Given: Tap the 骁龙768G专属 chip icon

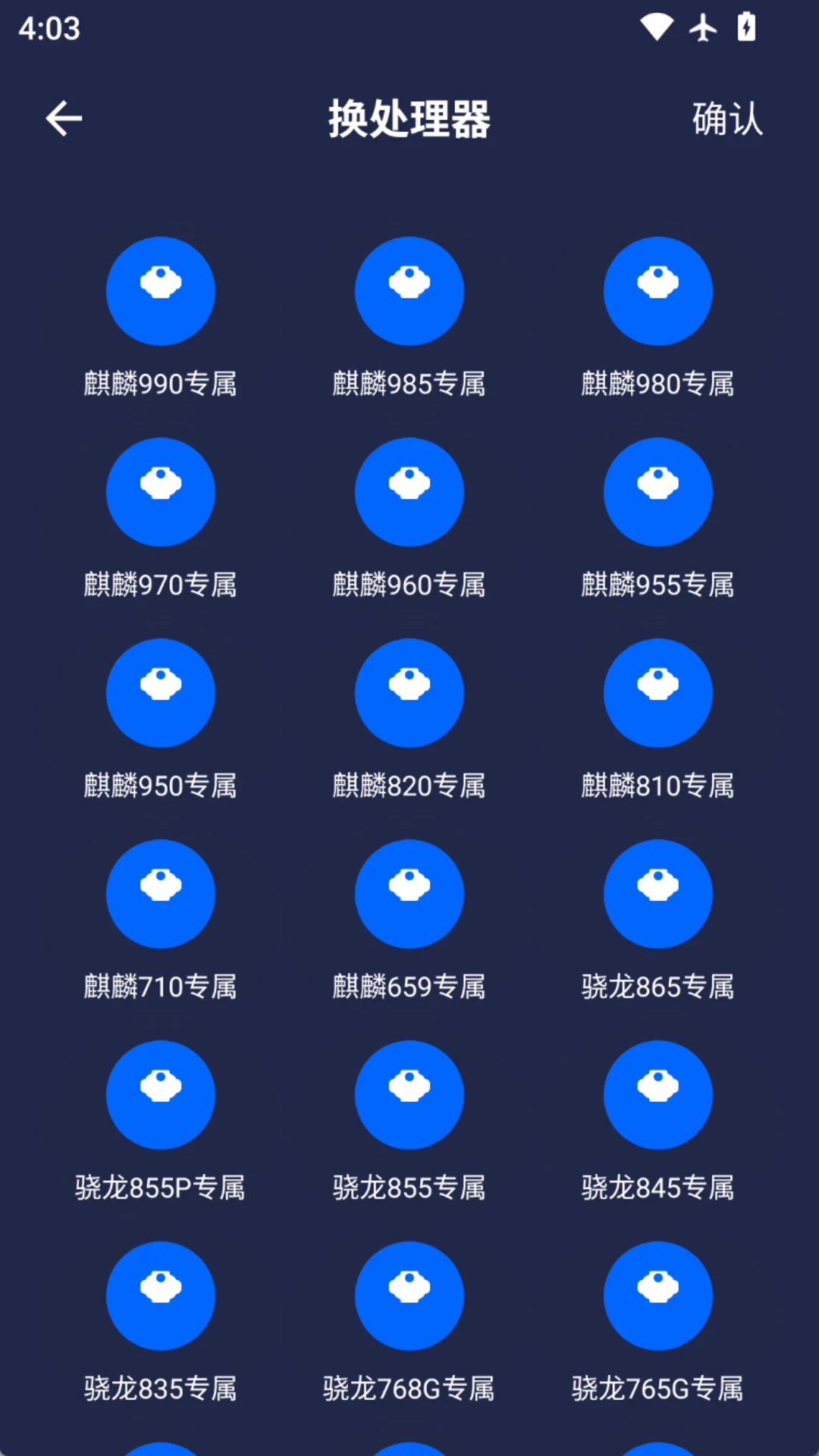Looking at the screenshot, I should (409, 1297).
